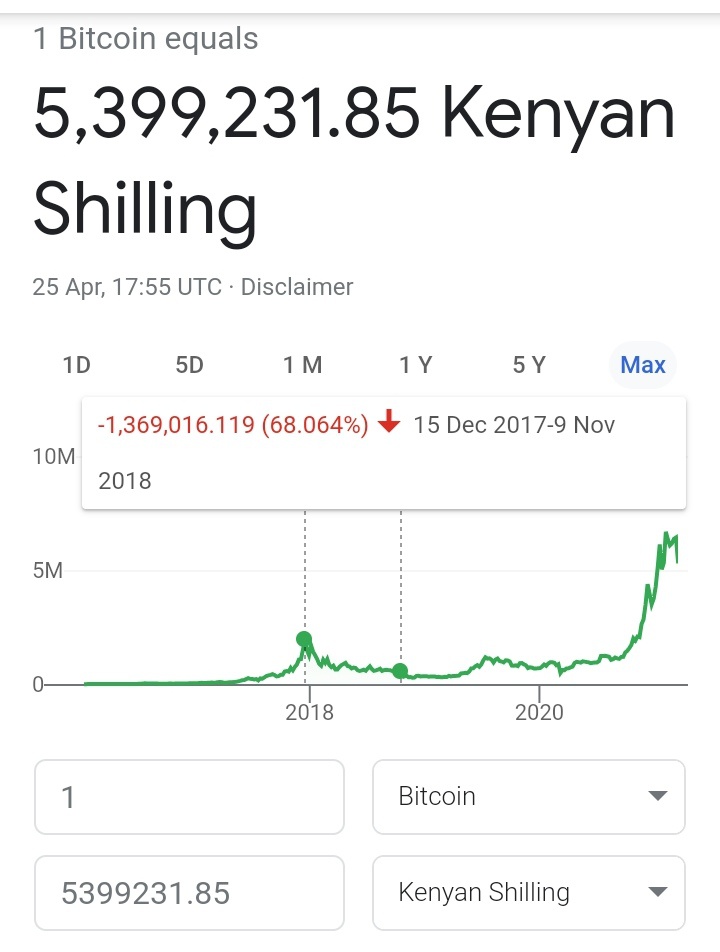Show the 1 M chart range
Viewport: 720px width, 952px height.
pyautogui.click(x=302, y=365)
